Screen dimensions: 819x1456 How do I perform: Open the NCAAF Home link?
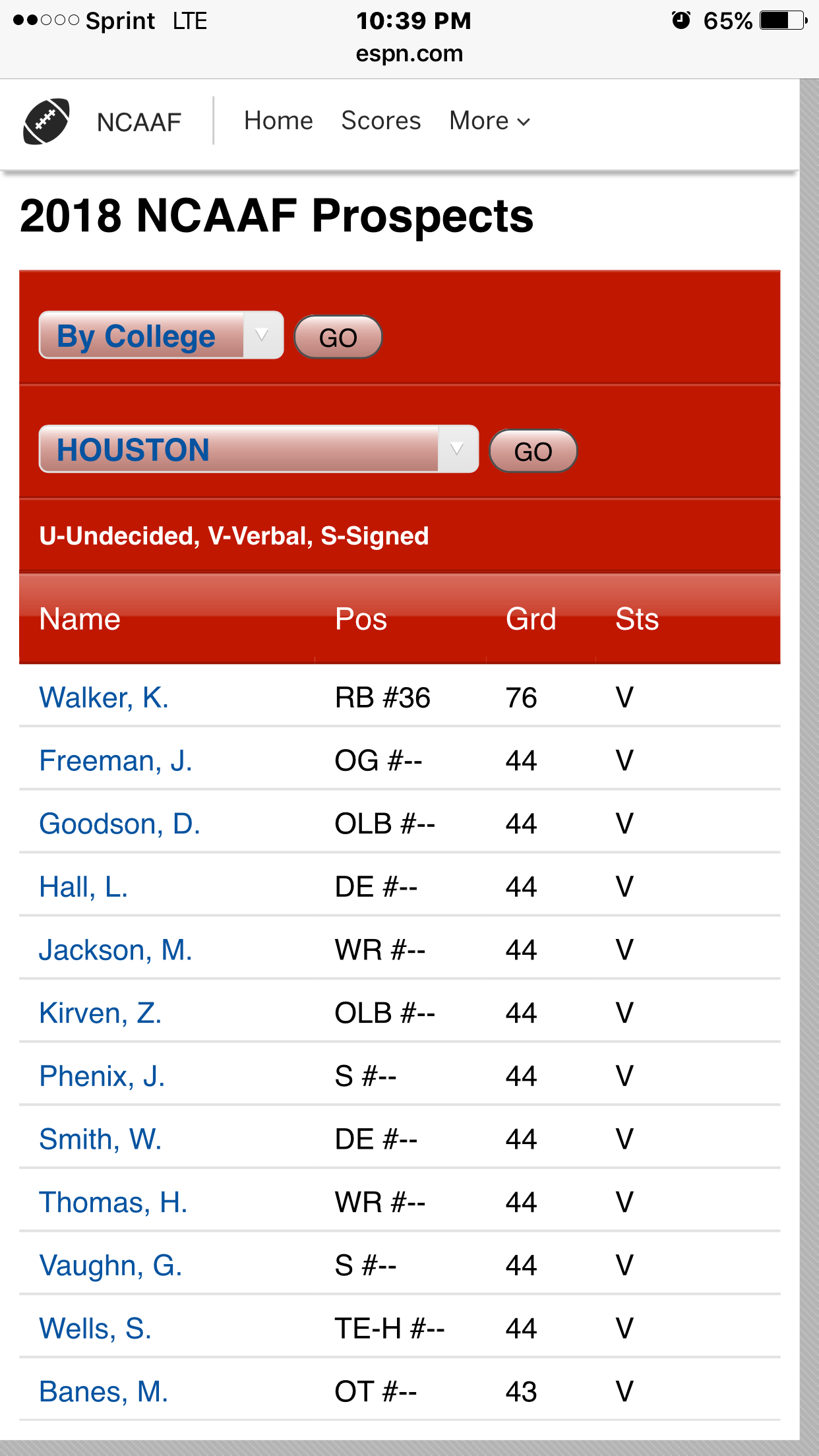(x=278, y=121)
